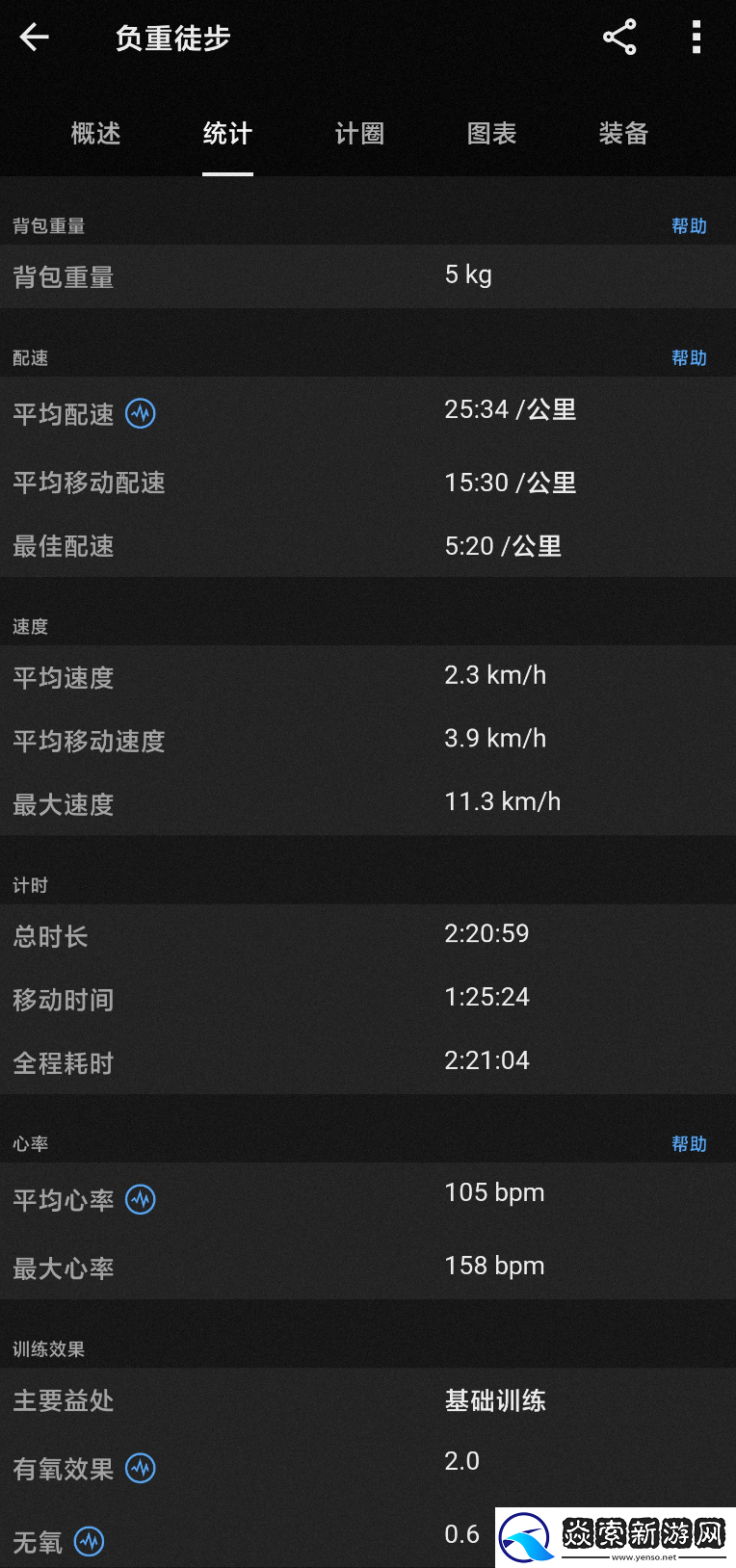The height and width of the screenshot is (1568, 736).
Task: Open 帮助 for 配速 section
Action: point(690,357)
